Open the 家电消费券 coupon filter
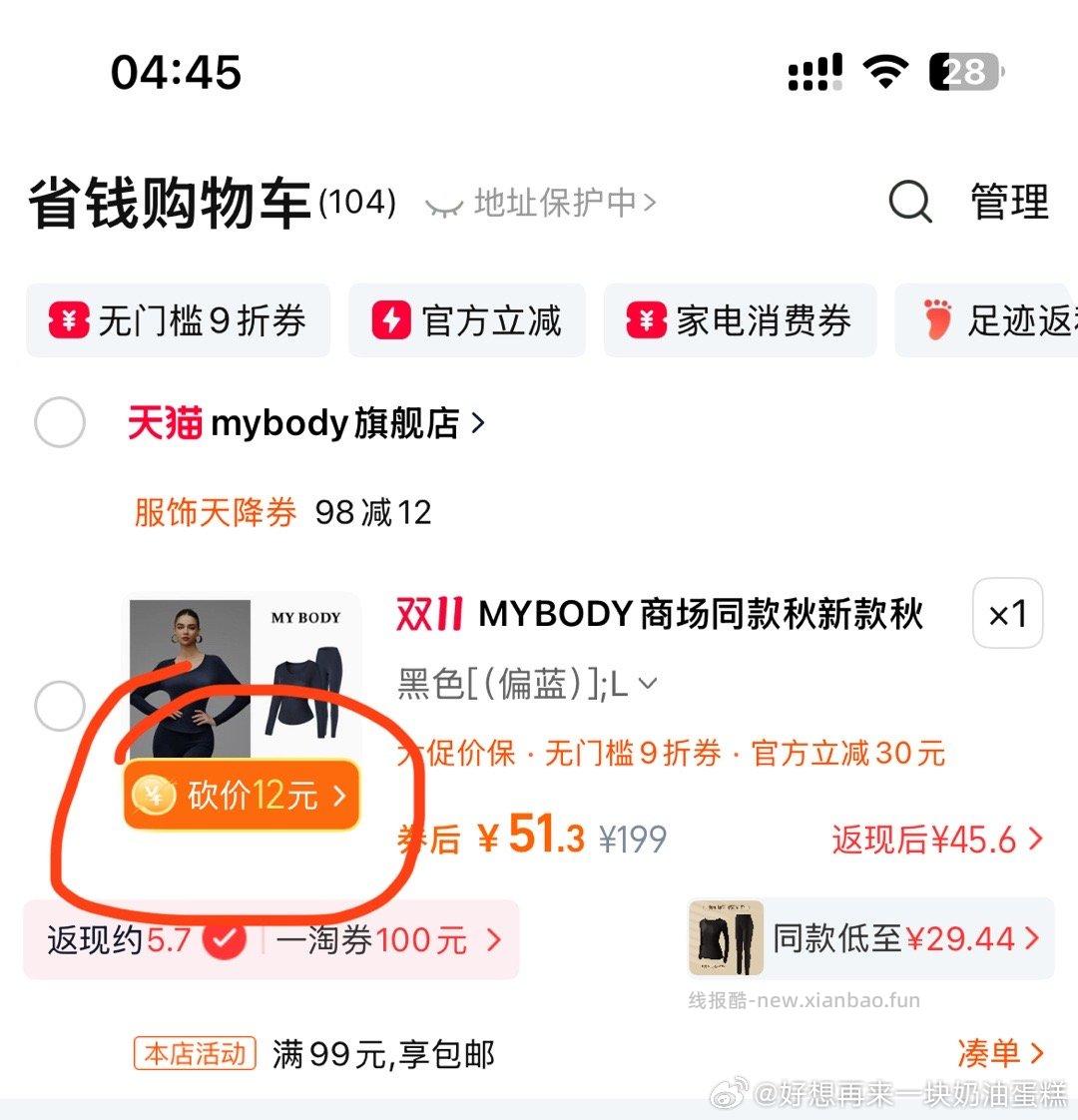The image size is (1078, 1120). (647, 320)
